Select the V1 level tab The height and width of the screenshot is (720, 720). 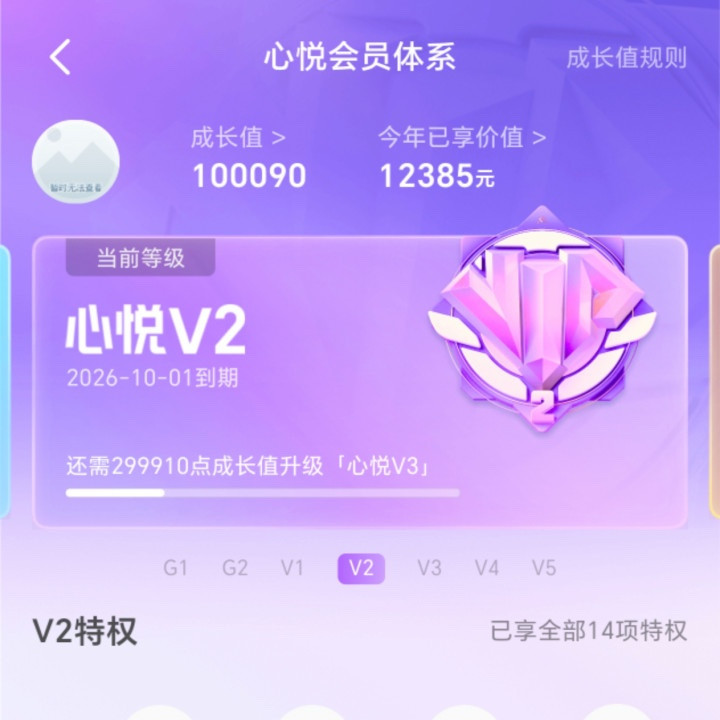pos(292,568)
